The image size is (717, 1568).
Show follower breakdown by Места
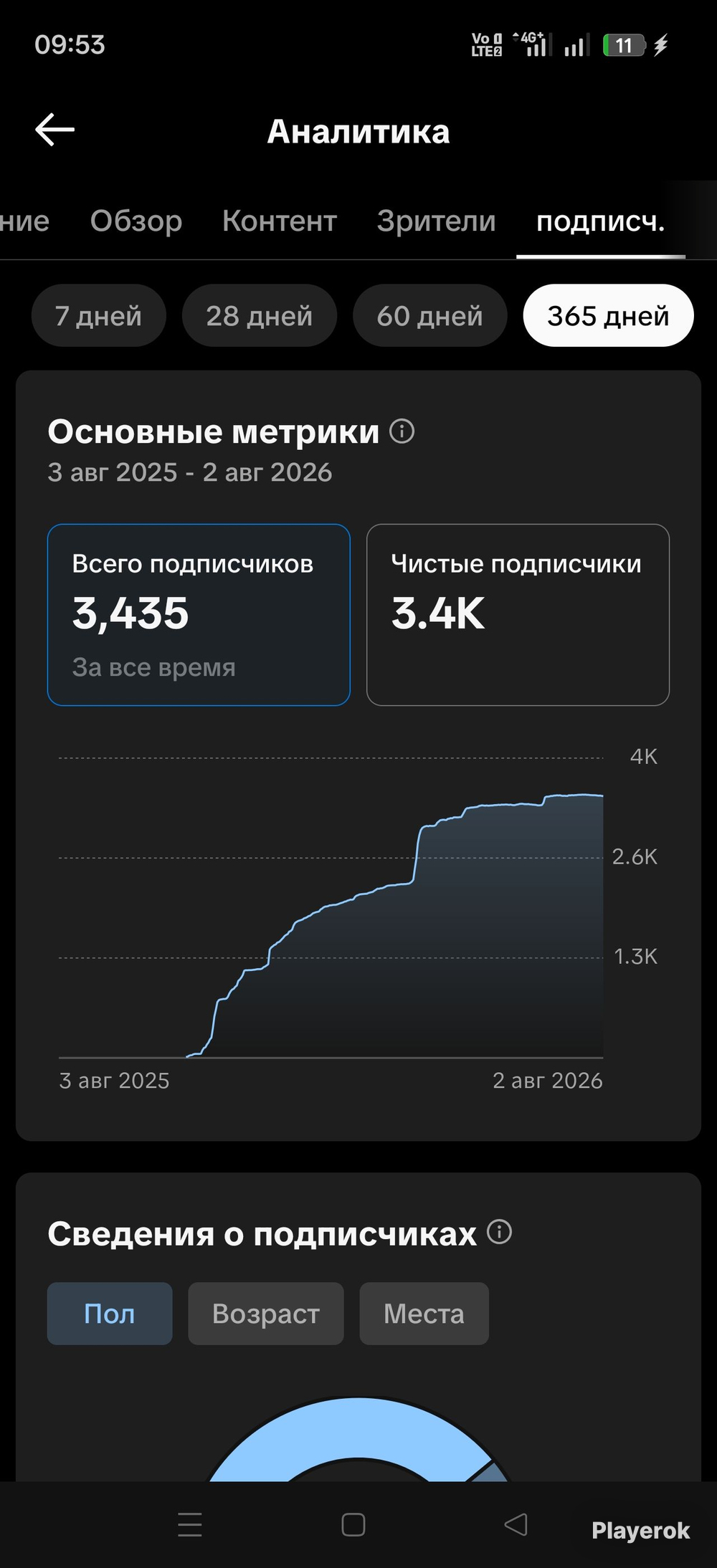(424, 1314)
